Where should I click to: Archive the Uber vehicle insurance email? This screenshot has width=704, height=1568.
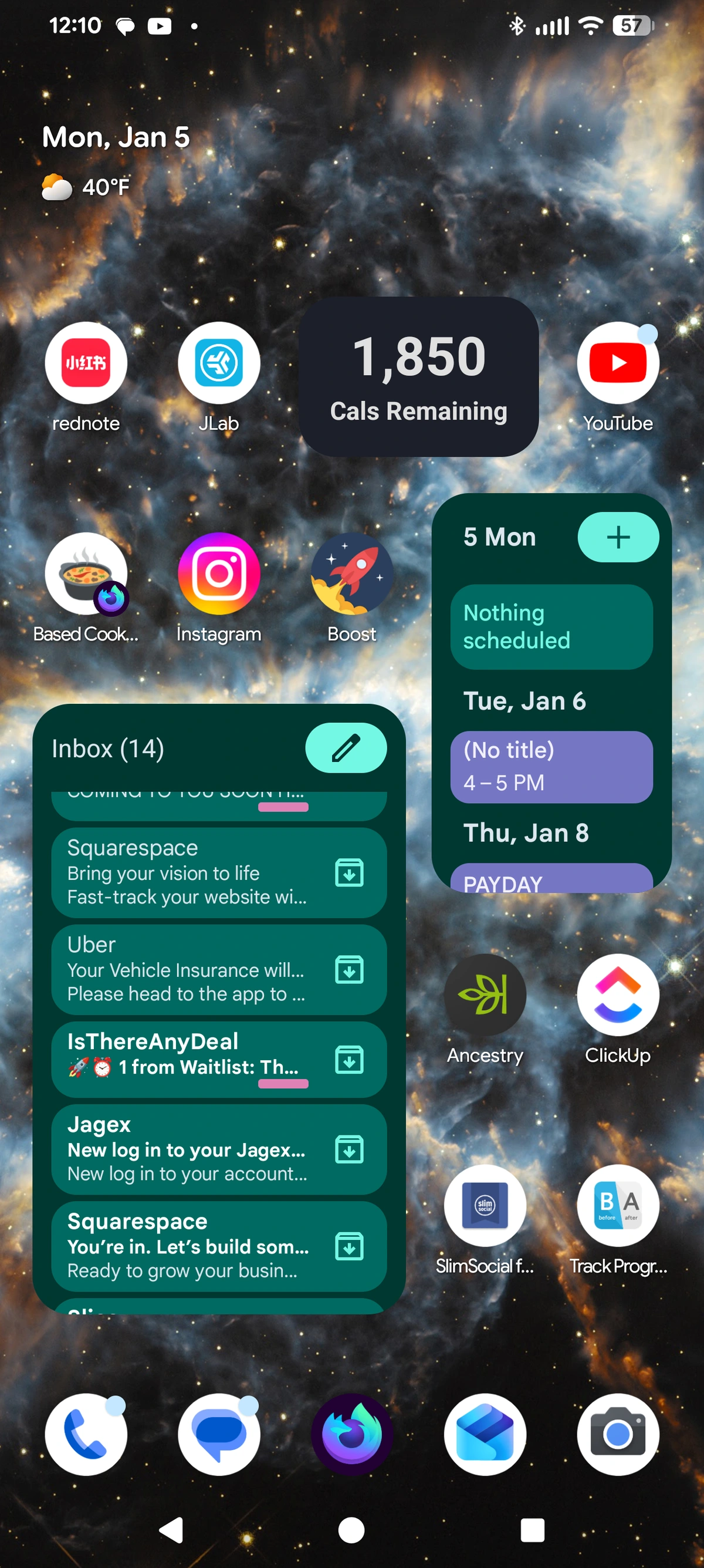[x=349, y=969]
